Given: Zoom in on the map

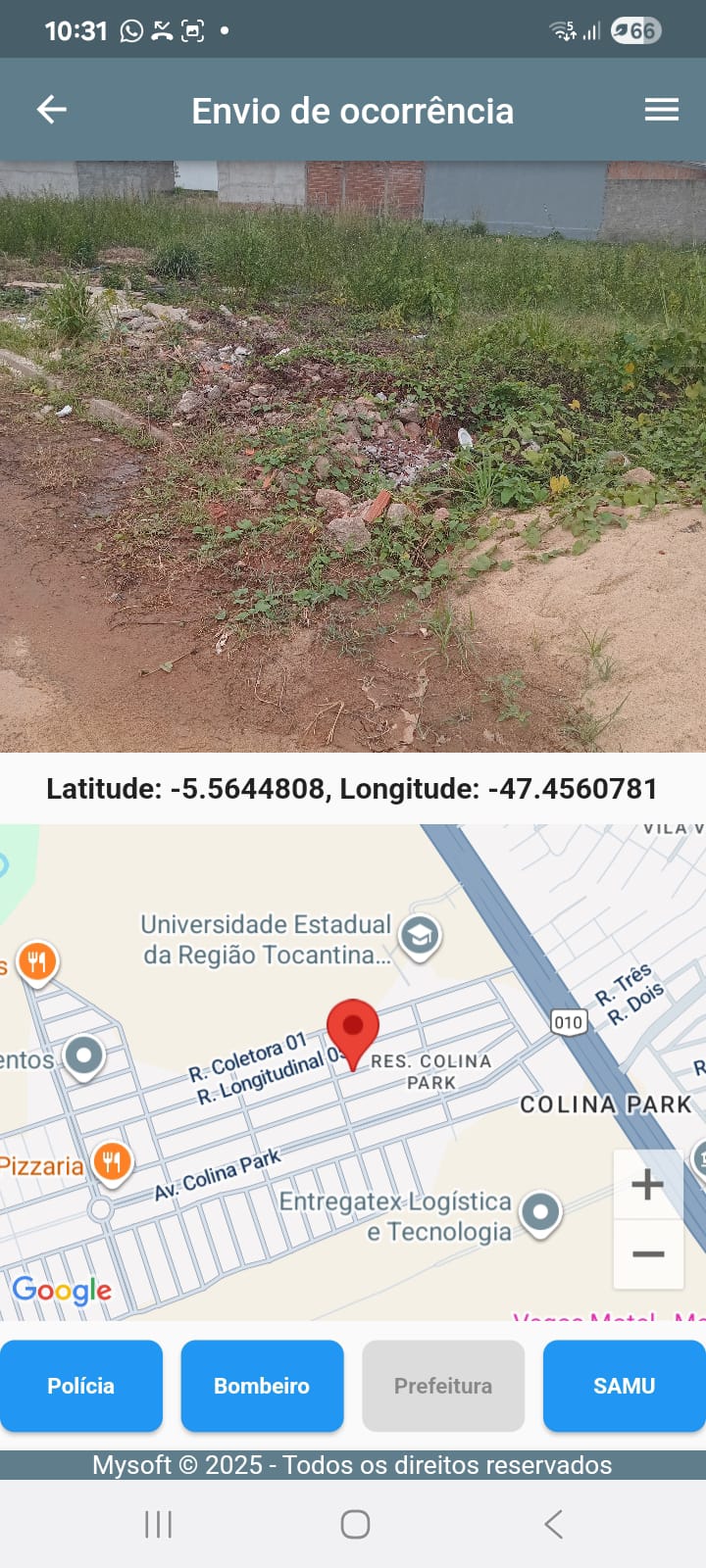Looking at the screenshot, I should [x=647, y=1185].
